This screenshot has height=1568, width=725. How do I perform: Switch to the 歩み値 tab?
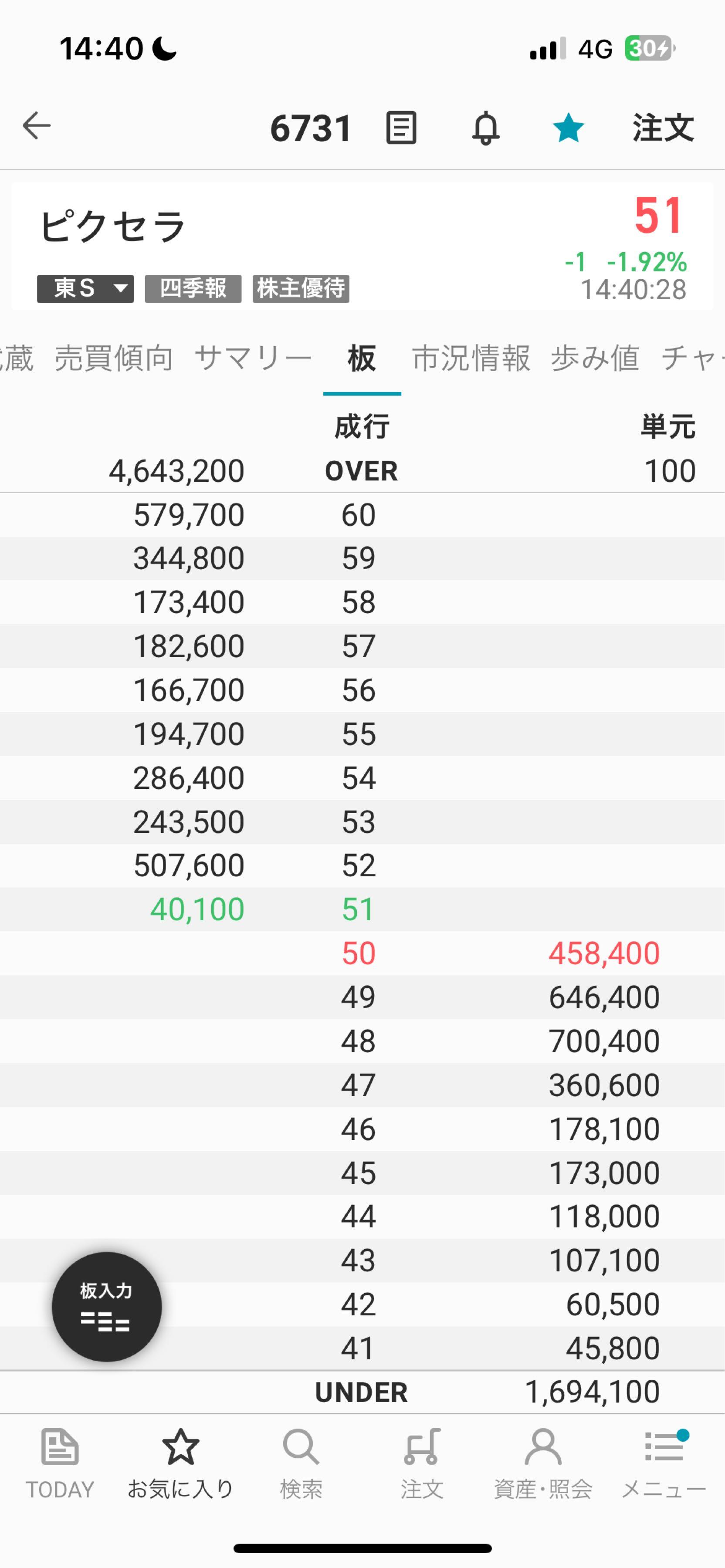click(595, 358)
